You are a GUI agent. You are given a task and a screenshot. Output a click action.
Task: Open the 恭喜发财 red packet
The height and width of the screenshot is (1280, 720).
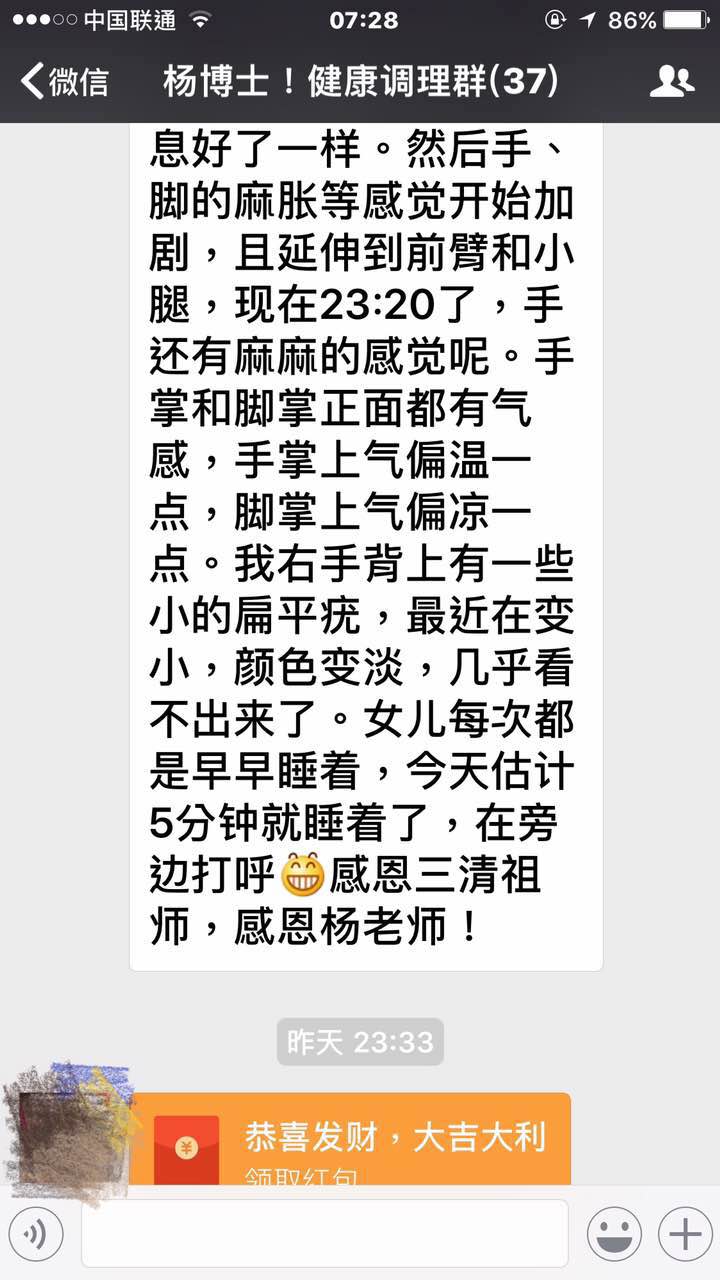click(x=350, y=1139)
